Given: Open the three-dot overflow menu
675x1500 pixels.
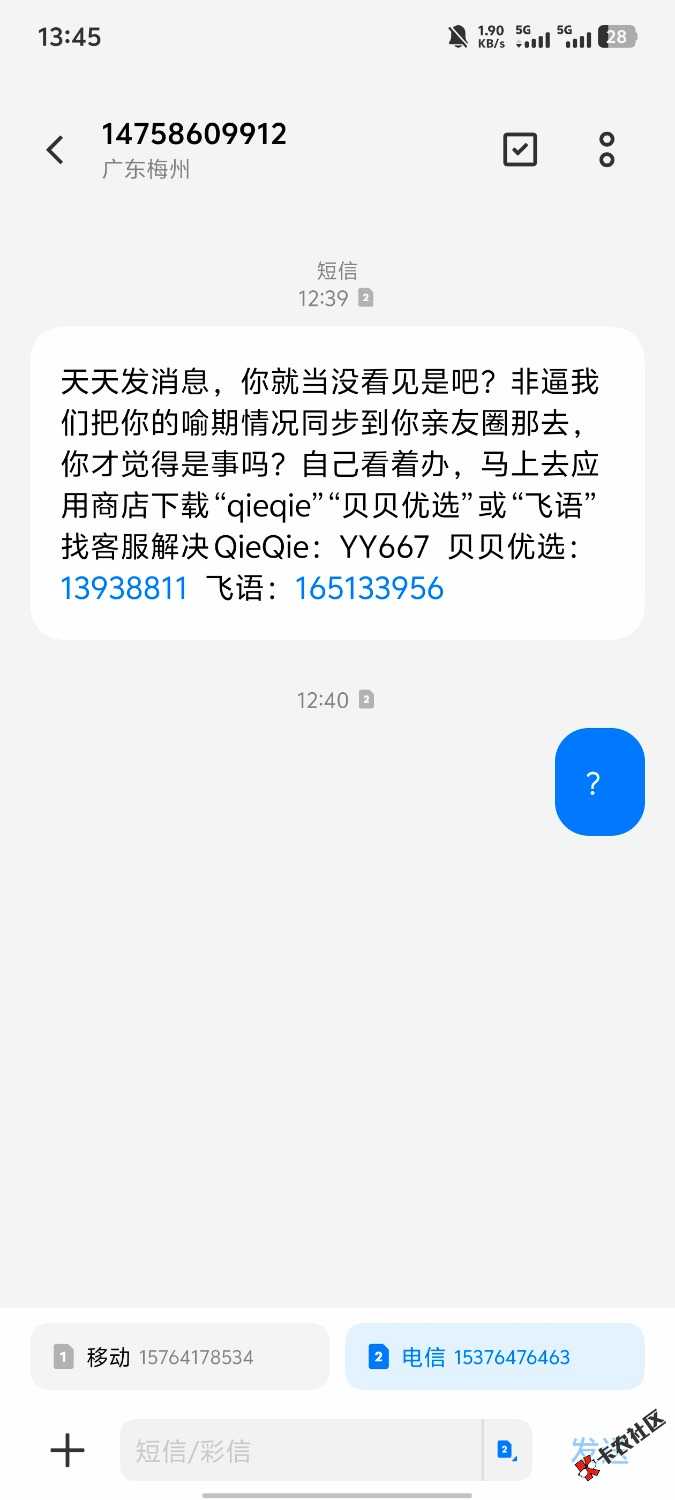Looking at the screenshot, I should 606,150.
